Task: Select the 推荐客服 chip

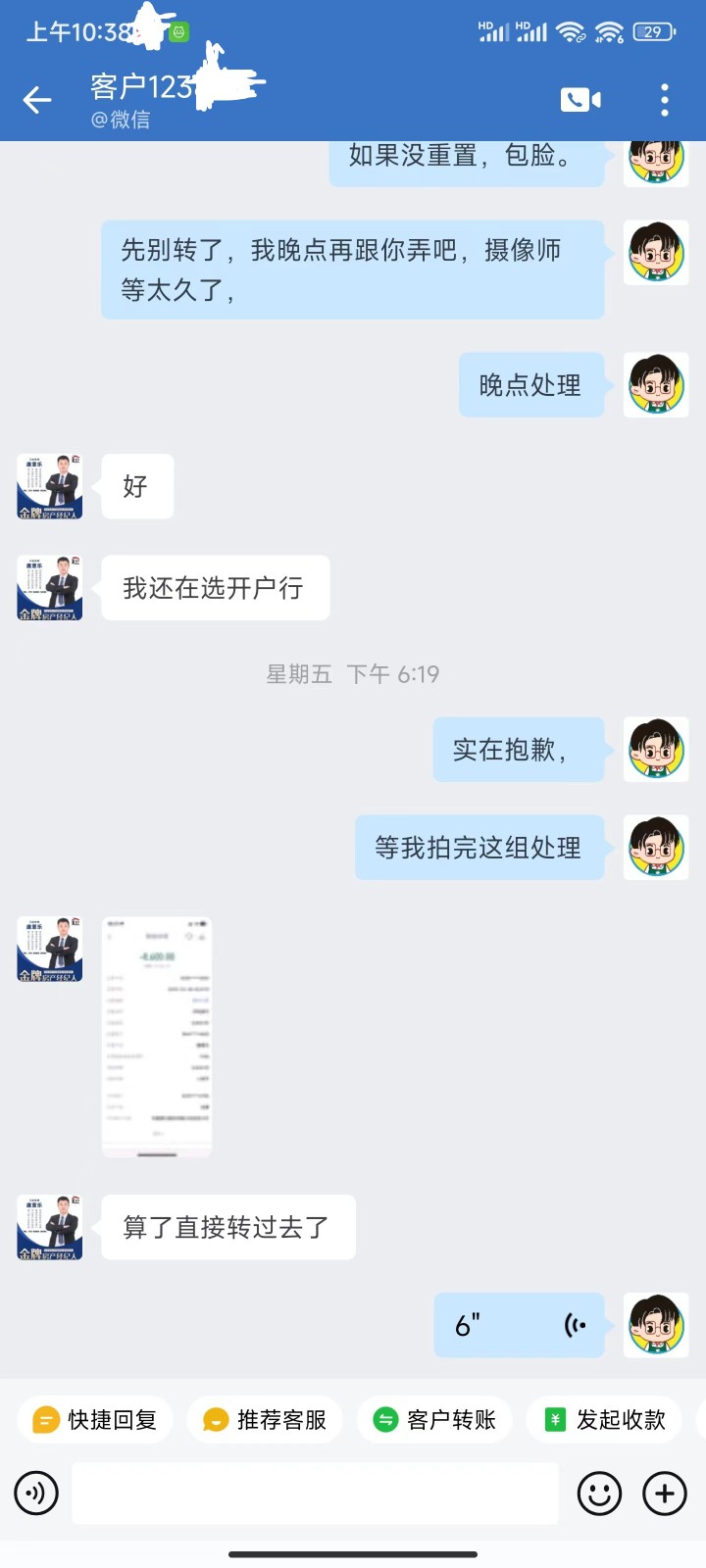Action: [265, 1419]
